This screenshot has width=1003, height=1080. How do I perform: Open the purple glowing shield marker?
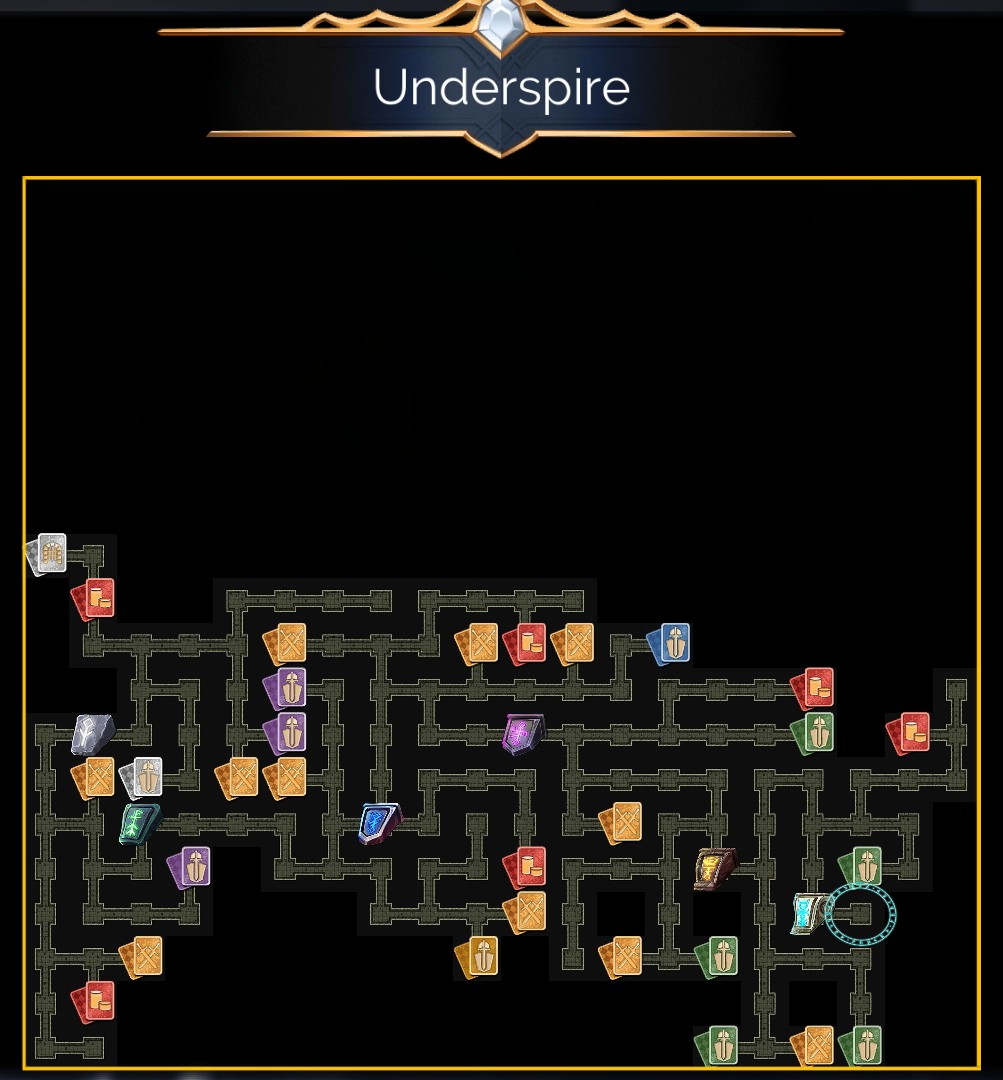point(523,734)
